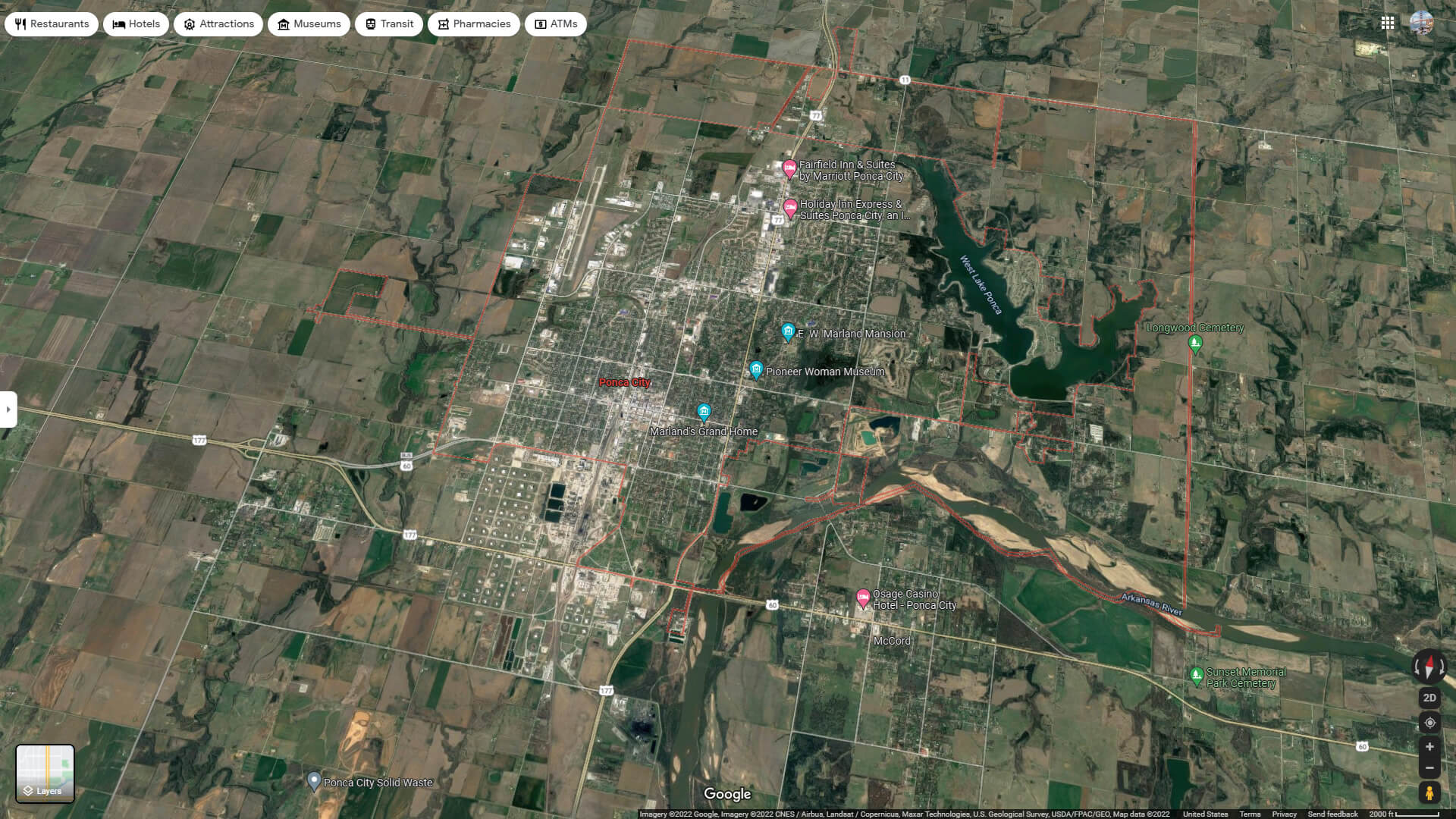Open Street View with the pegman

pos(1429,793)
